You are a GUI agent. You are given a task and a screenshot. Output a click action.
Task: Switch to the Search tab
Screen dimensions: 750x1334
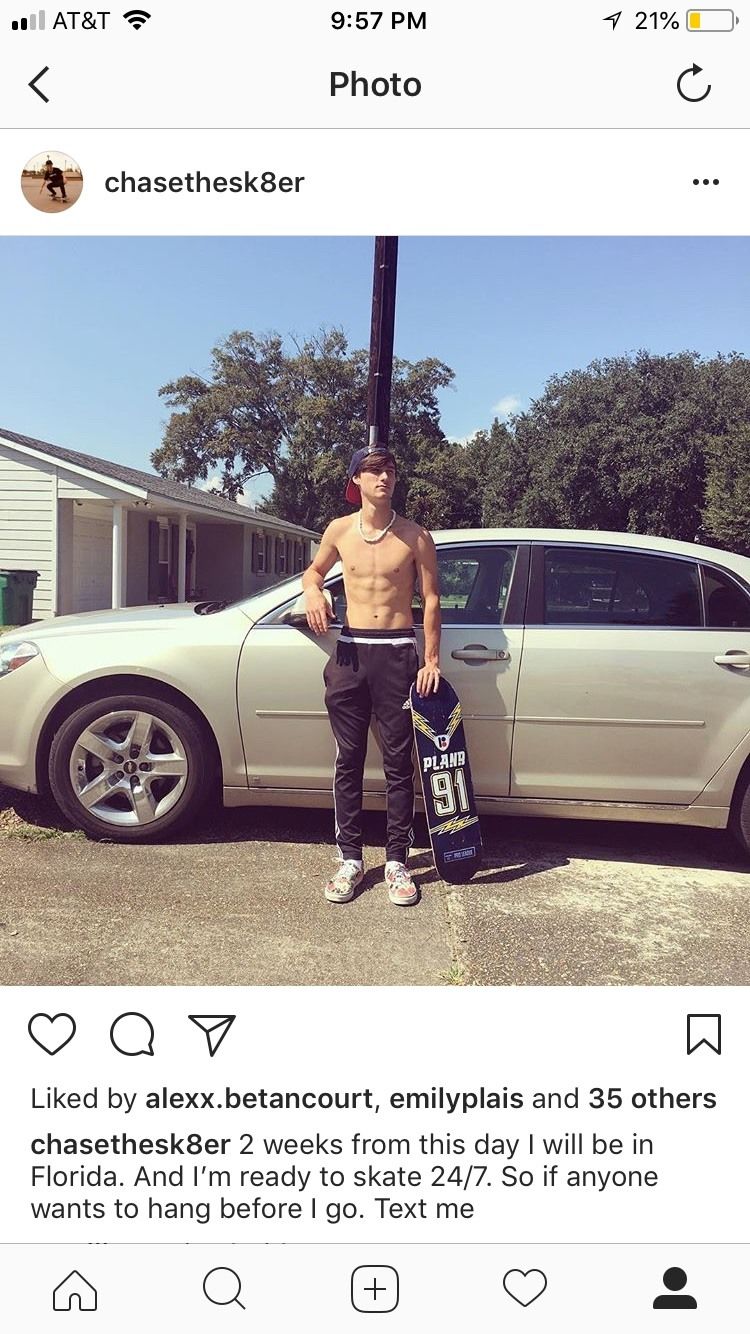coord(224,1288)
